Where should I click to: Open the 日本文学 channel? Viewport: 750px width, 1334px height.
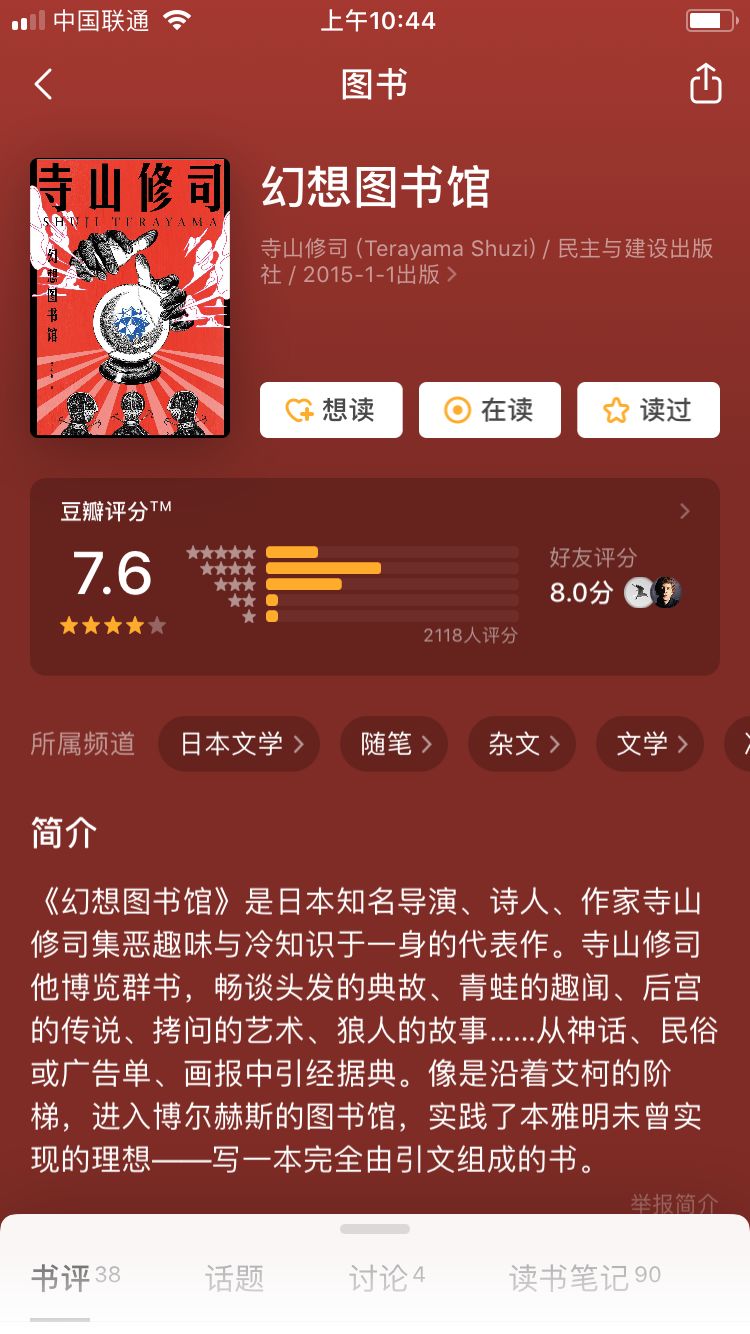click(x=240, y=744)
